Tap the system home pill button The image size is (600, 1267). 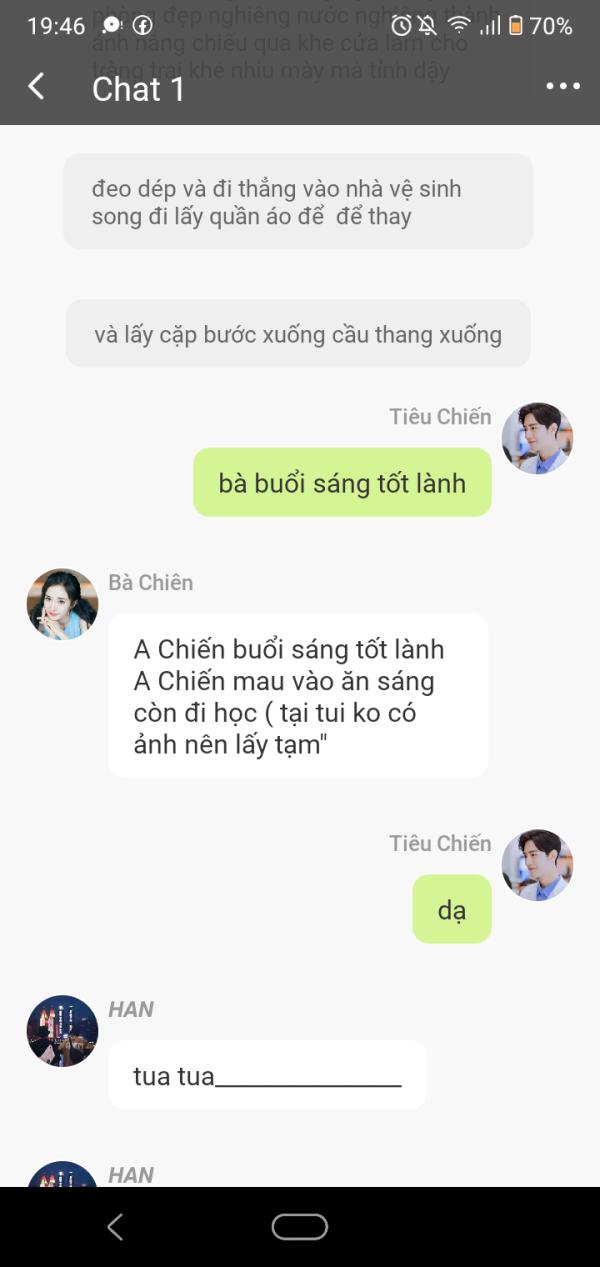coord(300,1227)
